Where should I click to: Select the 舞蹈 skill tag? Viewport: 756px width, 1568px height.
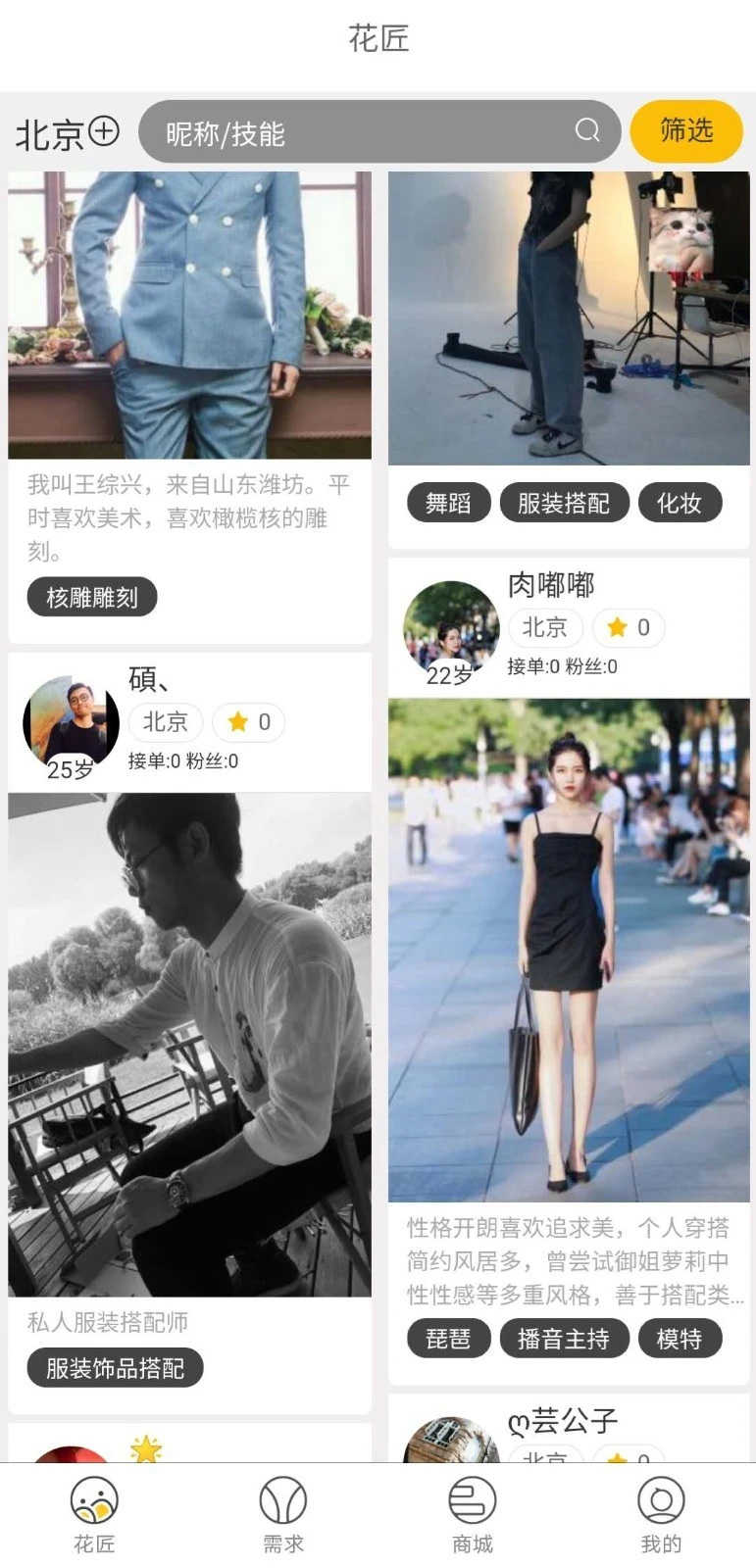point(448,503)
